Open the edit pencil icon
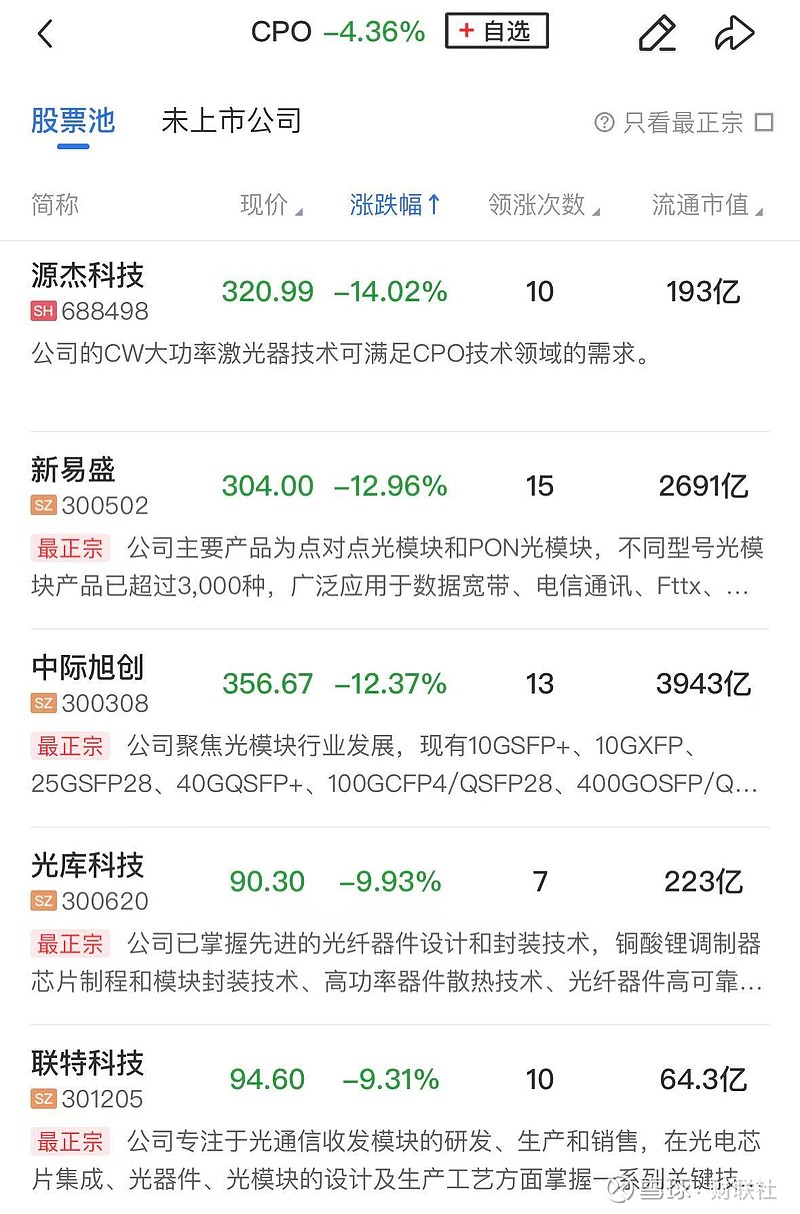The image size is (800, 1214). pos(658,32)
